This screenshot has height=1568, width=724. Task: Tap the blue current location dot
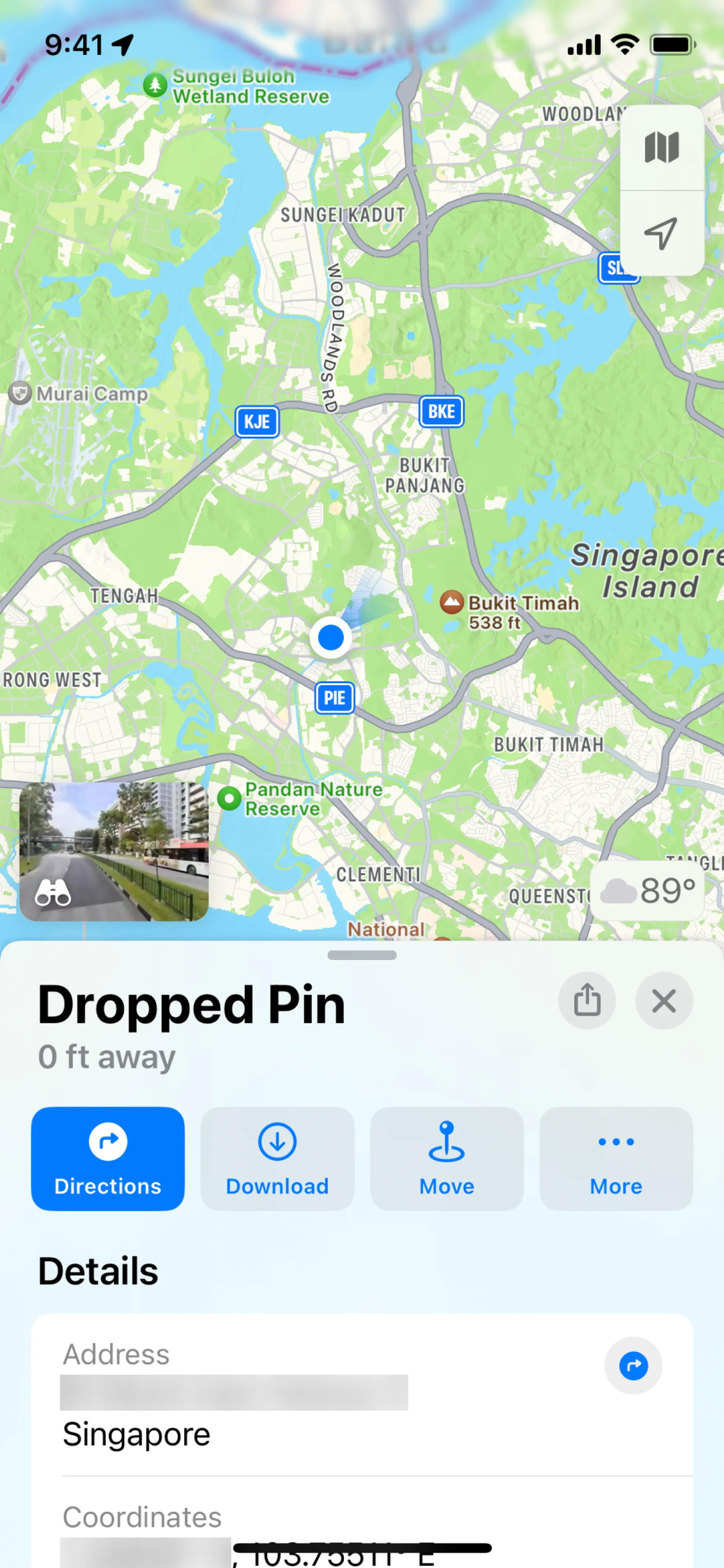pos(330,637)
